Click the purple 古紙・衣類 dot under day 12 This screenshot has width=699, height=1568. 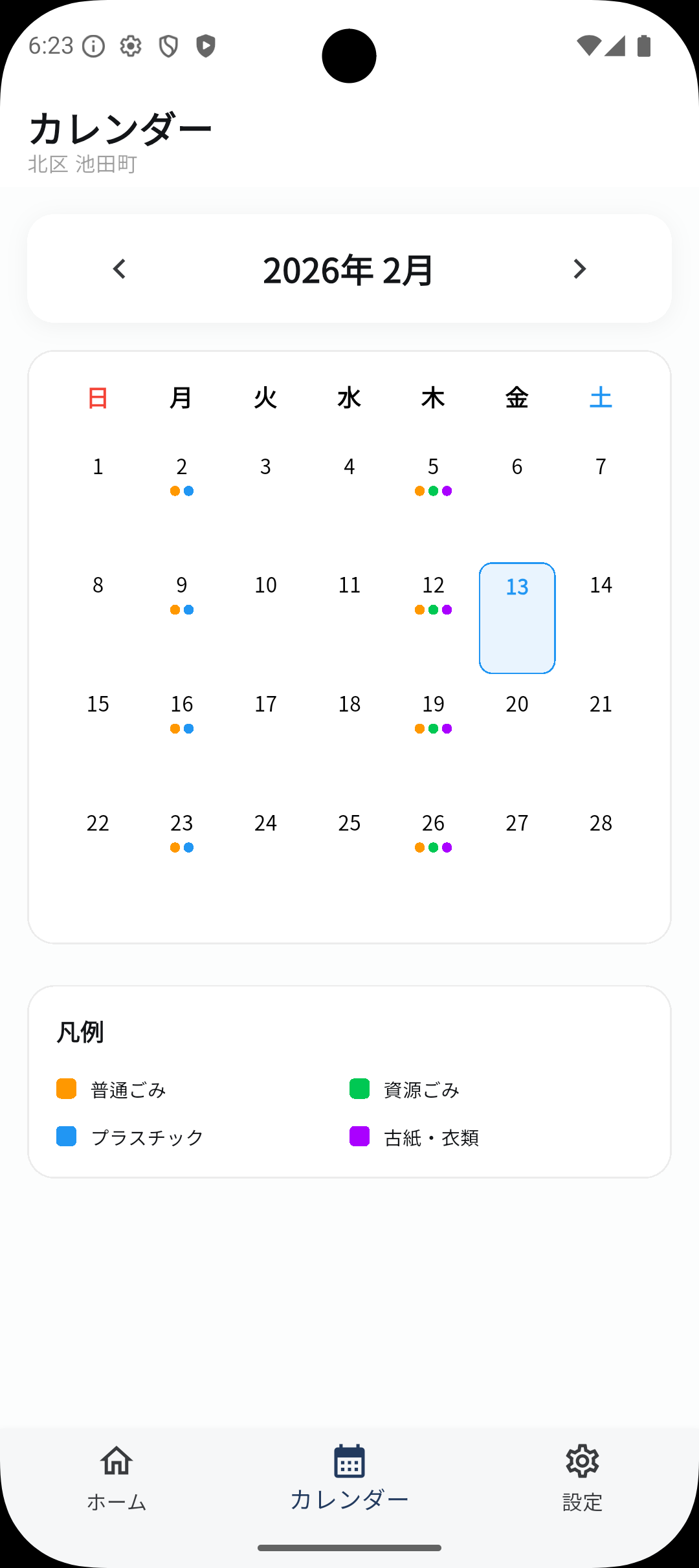447,609
